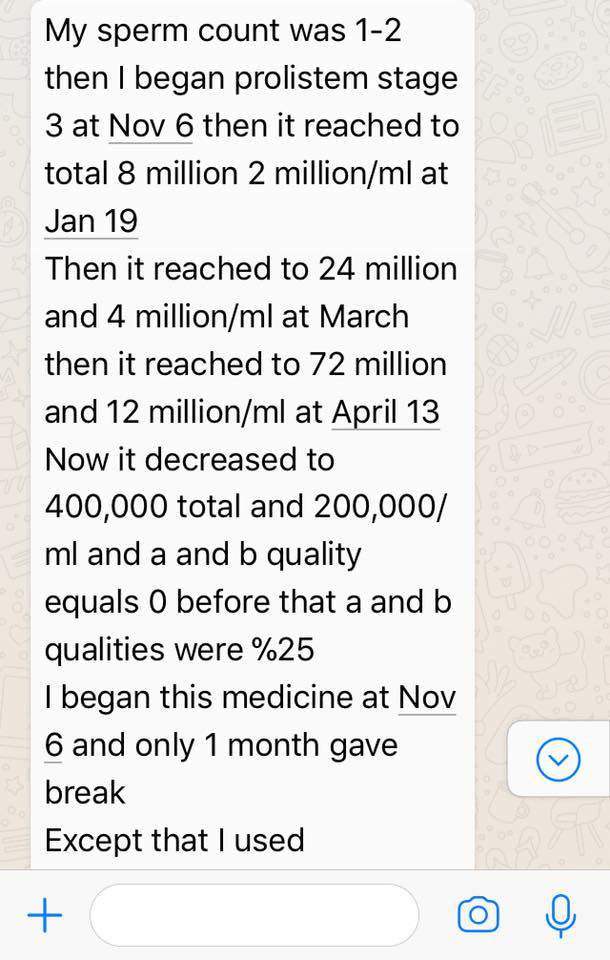This screenshot has height=960, width=610.
Task: Tap the microphone voice message icon
Action: click(x=561, y=914)
